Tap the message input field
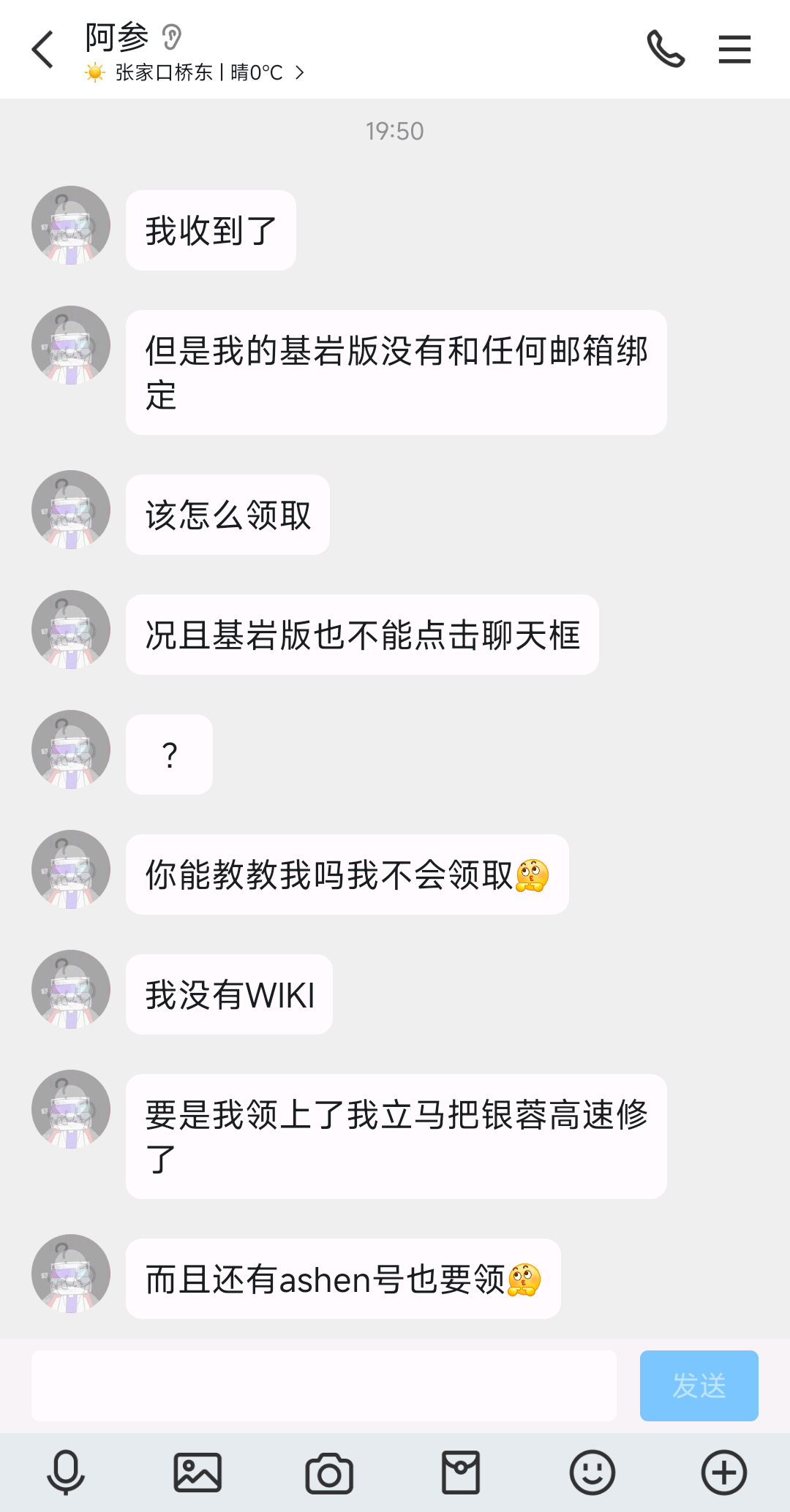This screenshot has width=790, height=1512. pos(323,1386)
